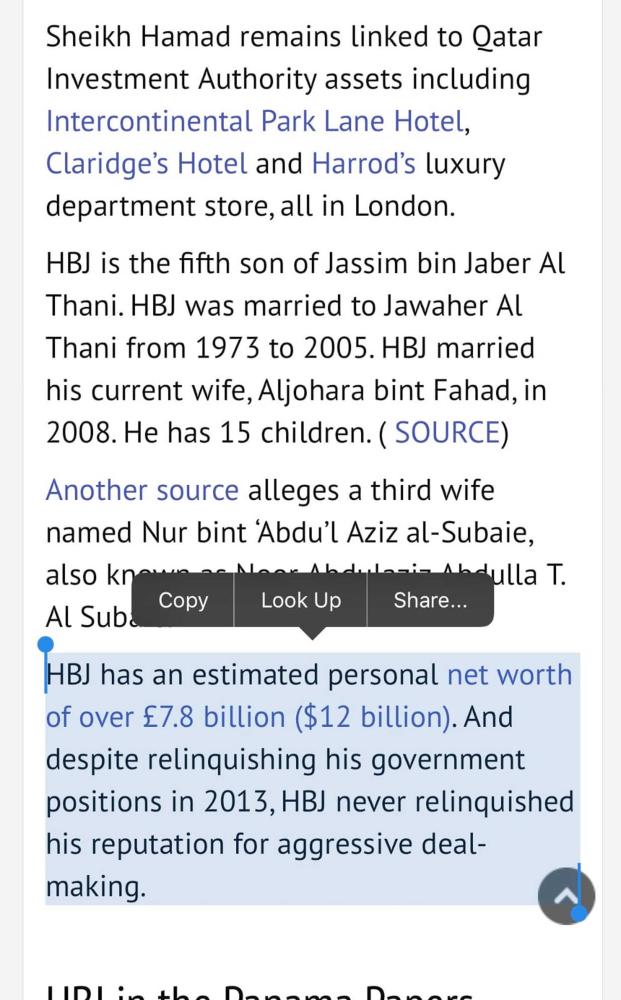Viewport: 621px width, 1000px height.
Task: Tap Share... in the selection popup
Action: tap(430, 600)
